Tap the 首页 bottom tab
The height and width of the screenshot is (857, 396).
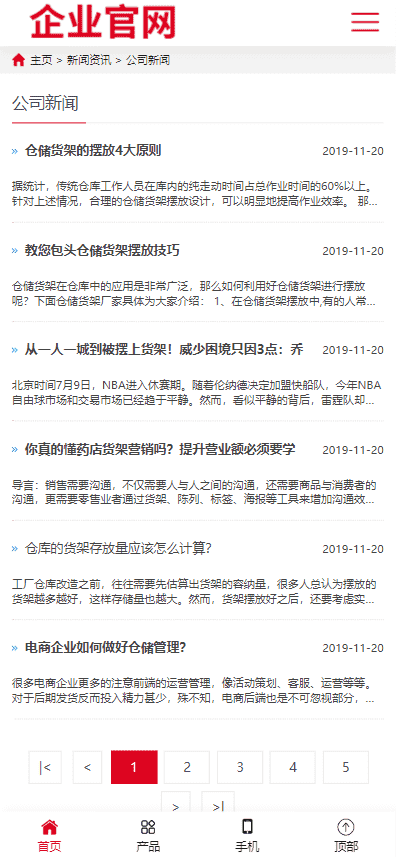49,835
